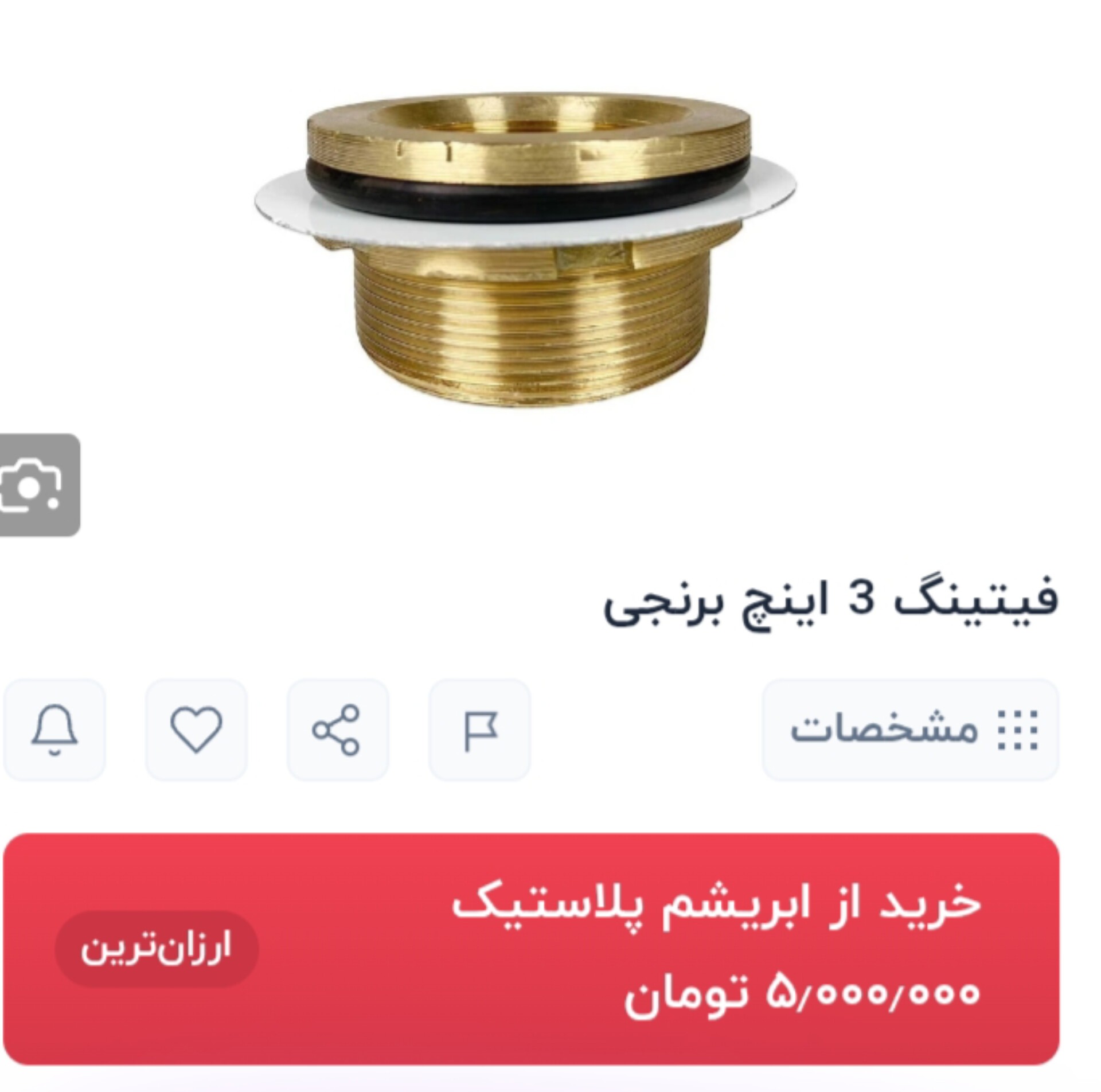Screen dimensions: 1101x1092
Task: Share this product page
Action: 338,730
